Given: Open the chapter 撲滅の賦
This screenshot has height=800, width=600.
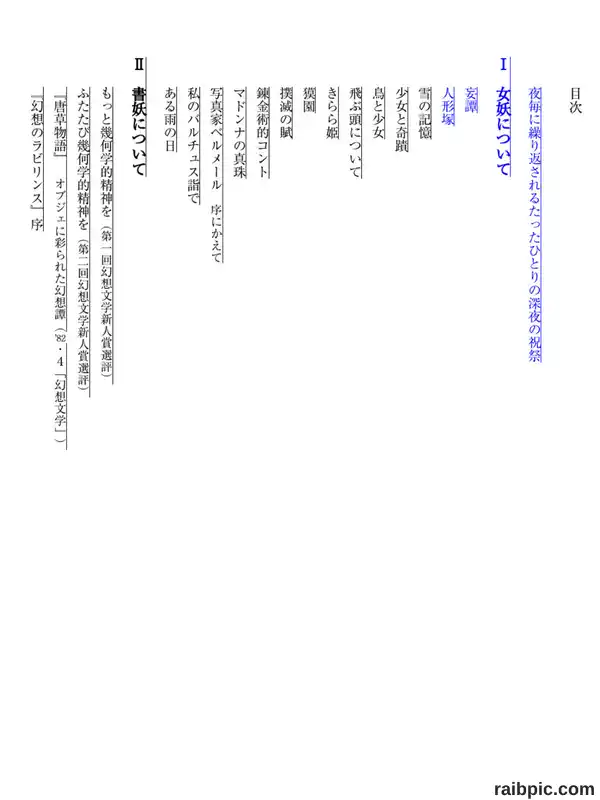Looking at the screenshot, I should click(x=287, y=113).
